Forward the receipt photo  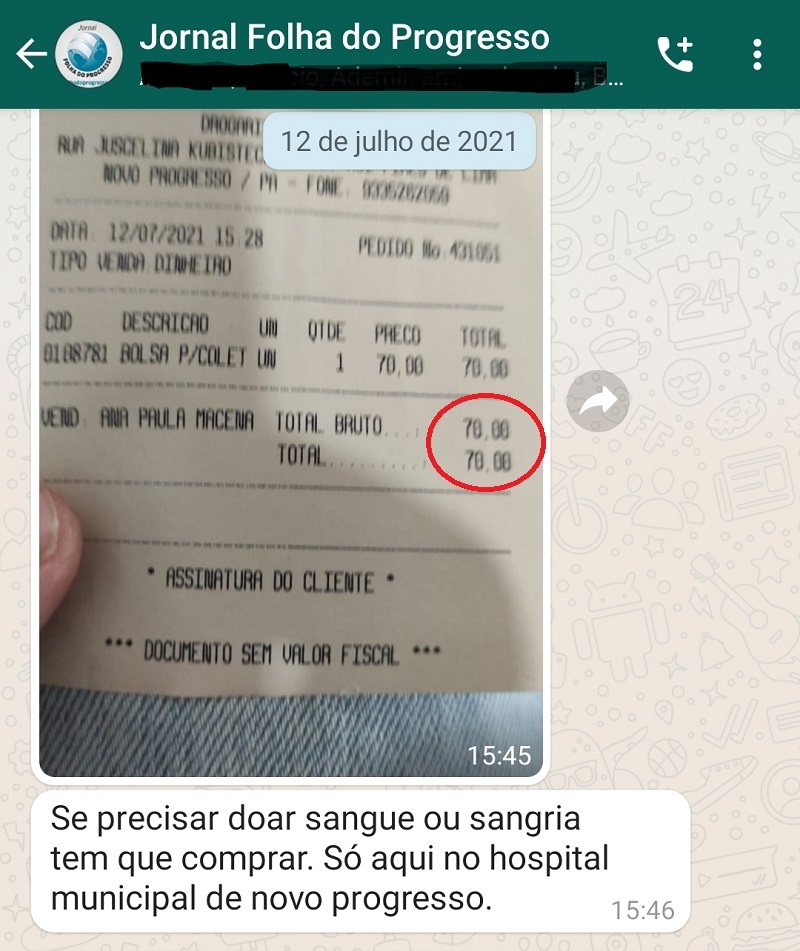pos(598,402)
